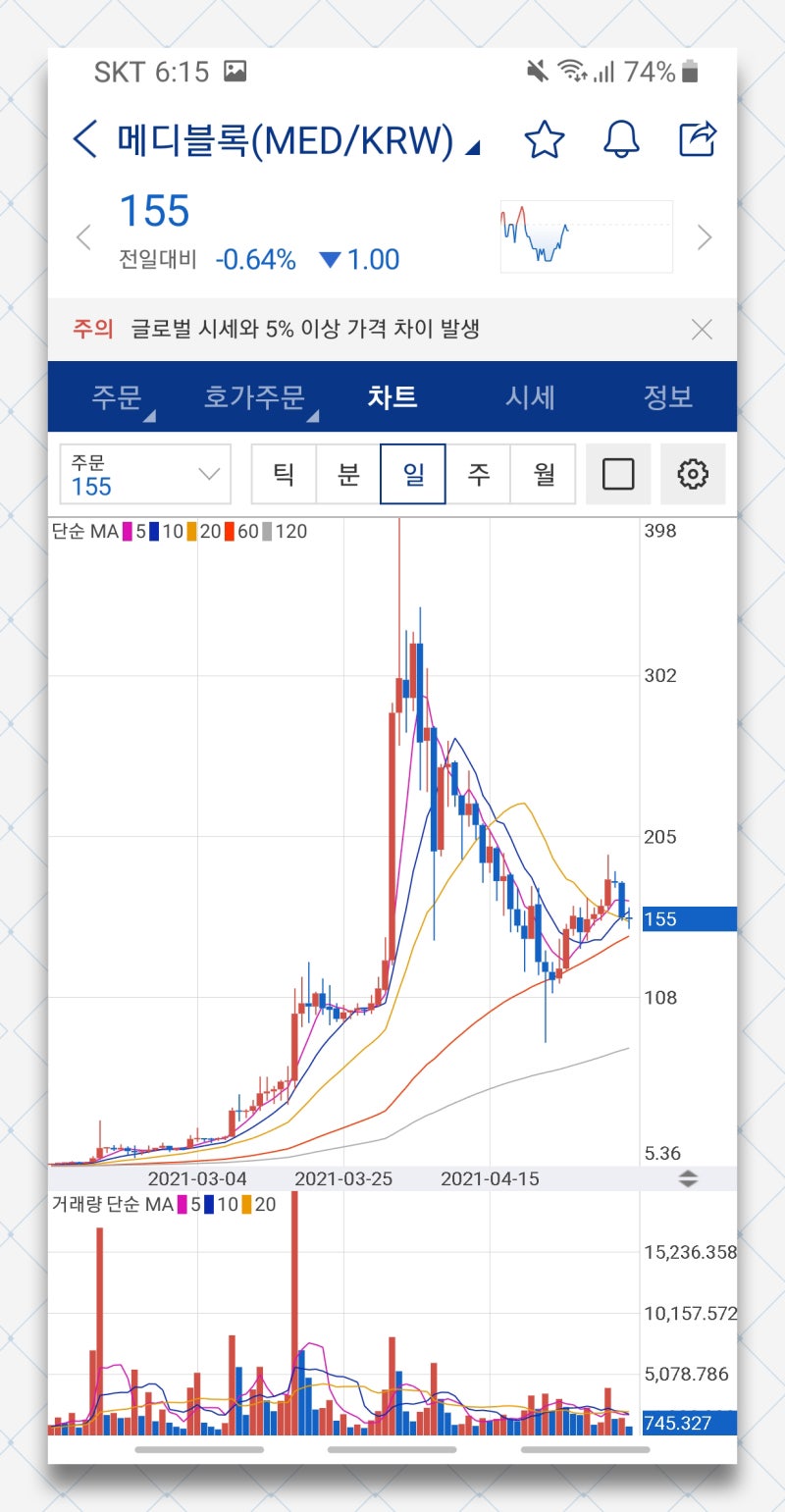
Task: Toggle the MA 5 moving average line
Action: [x=134, y=531]
